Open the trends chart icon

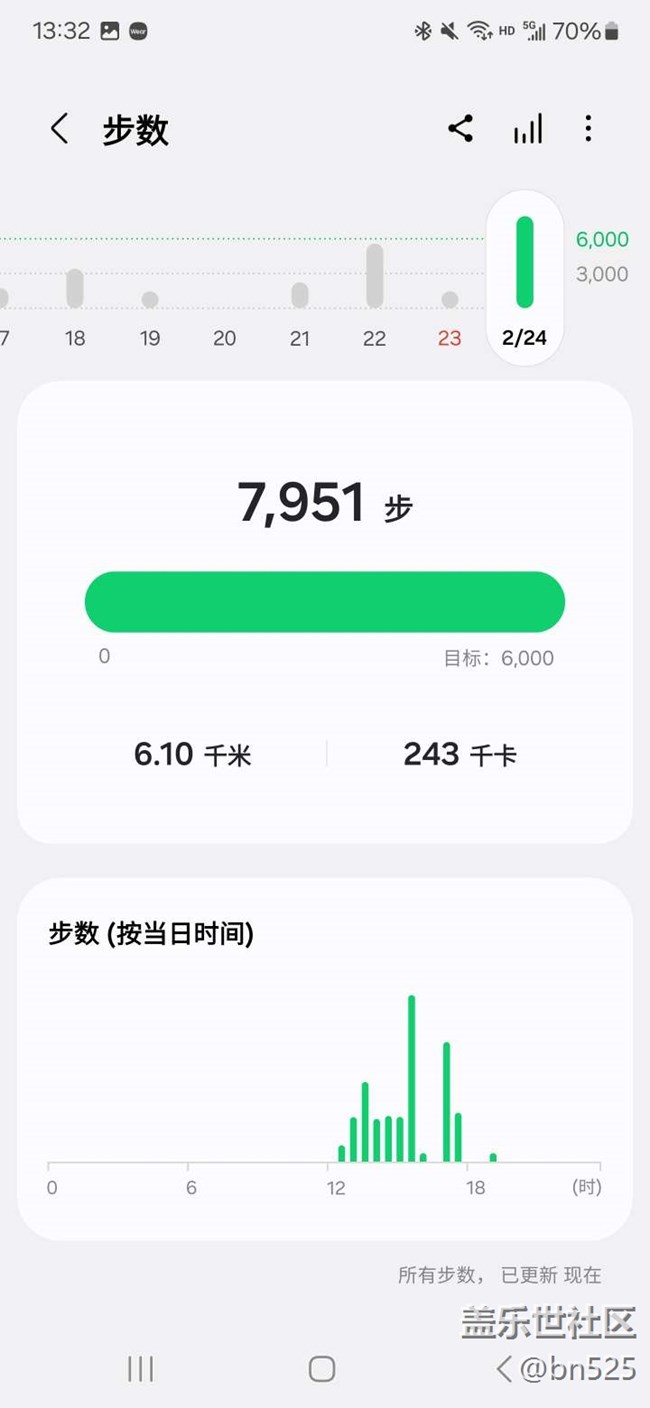528,129
